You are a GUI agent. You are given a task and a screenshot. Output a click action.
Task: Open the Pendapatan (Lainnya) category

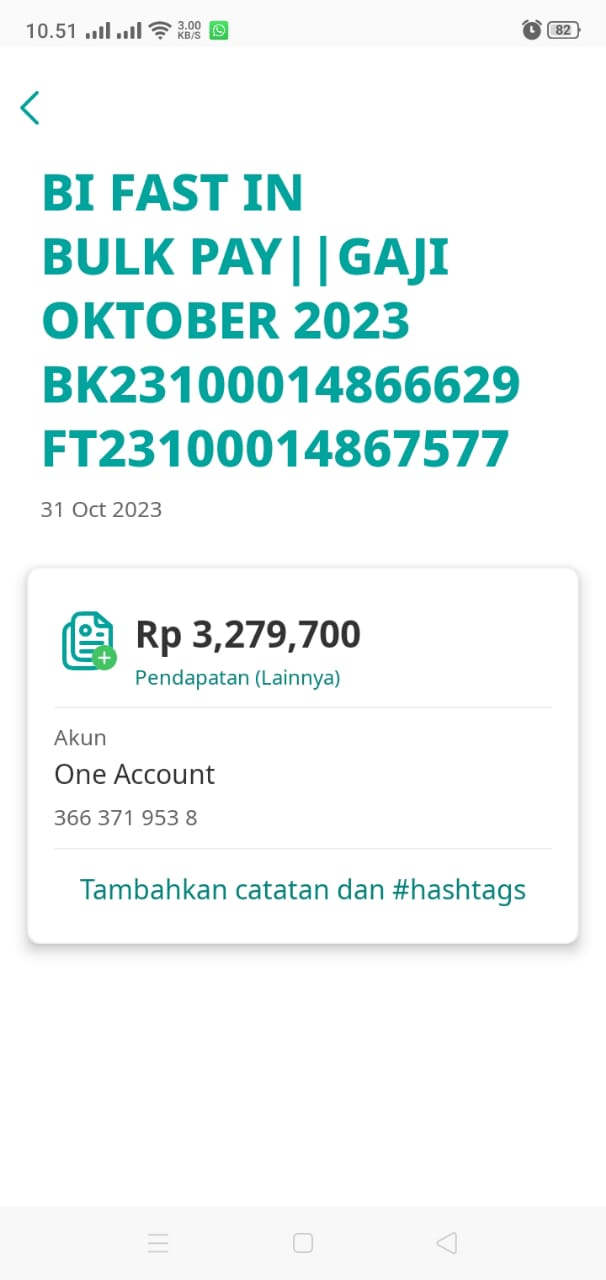click(238, 678)
